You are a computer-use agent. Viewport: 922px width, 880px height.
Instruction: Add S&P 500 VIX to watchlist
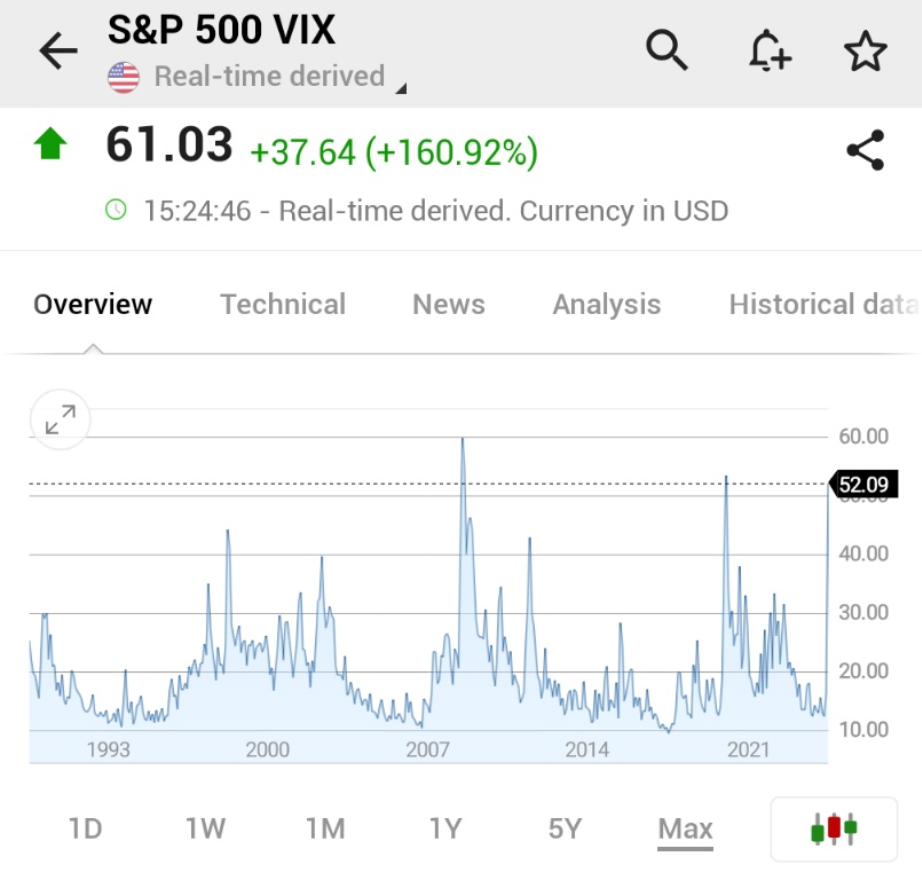tap(865, 51)
